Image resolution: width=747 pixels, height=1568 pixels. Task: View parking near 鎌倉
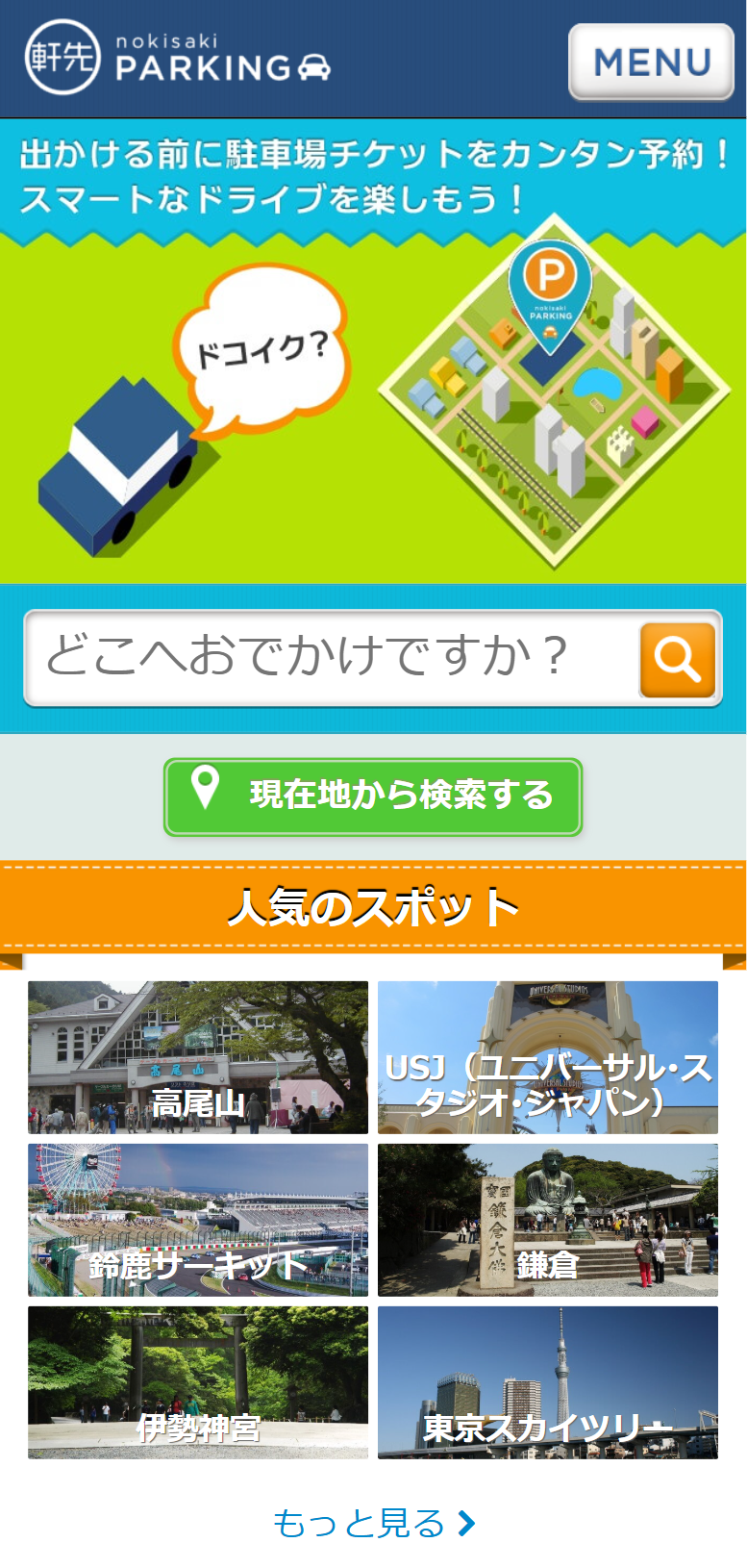548,1220
